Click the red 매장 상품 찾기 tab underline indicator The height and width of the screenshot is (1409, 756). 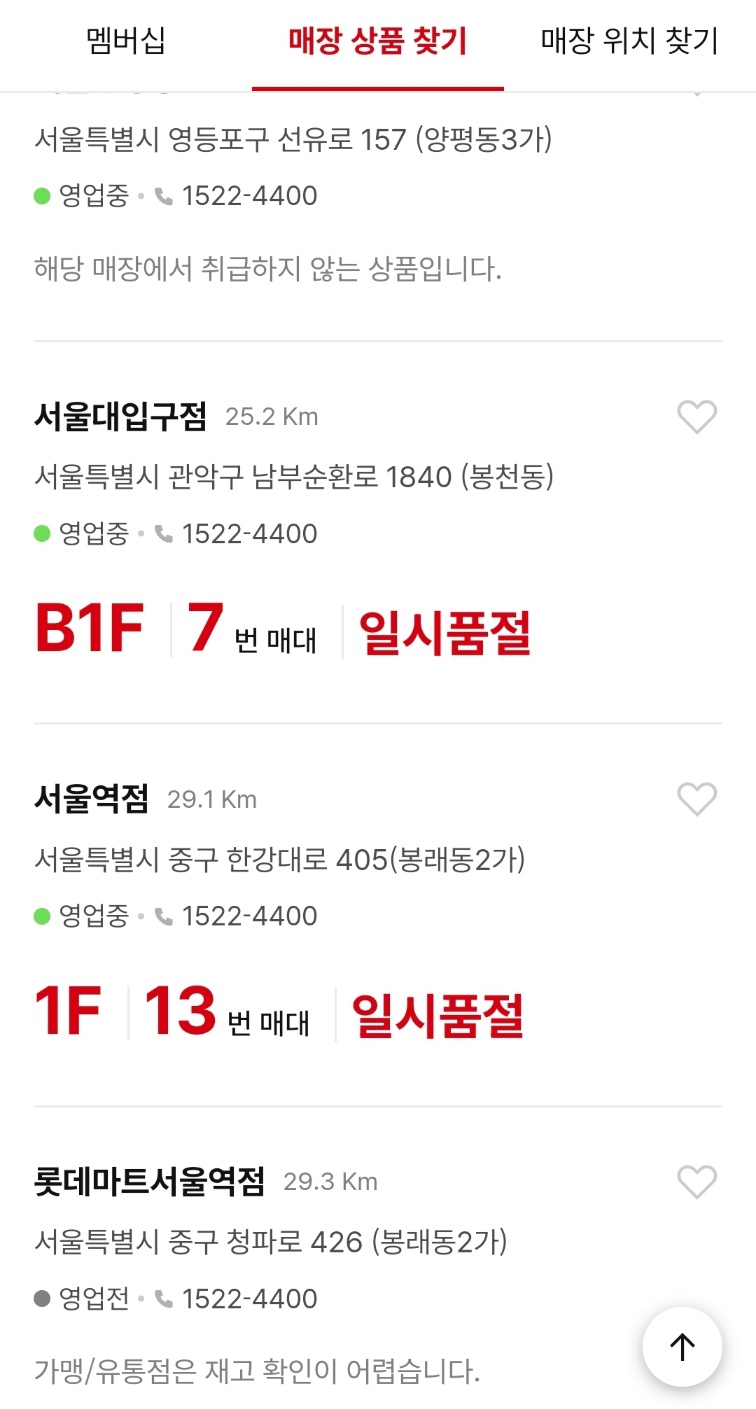(378, 86)
